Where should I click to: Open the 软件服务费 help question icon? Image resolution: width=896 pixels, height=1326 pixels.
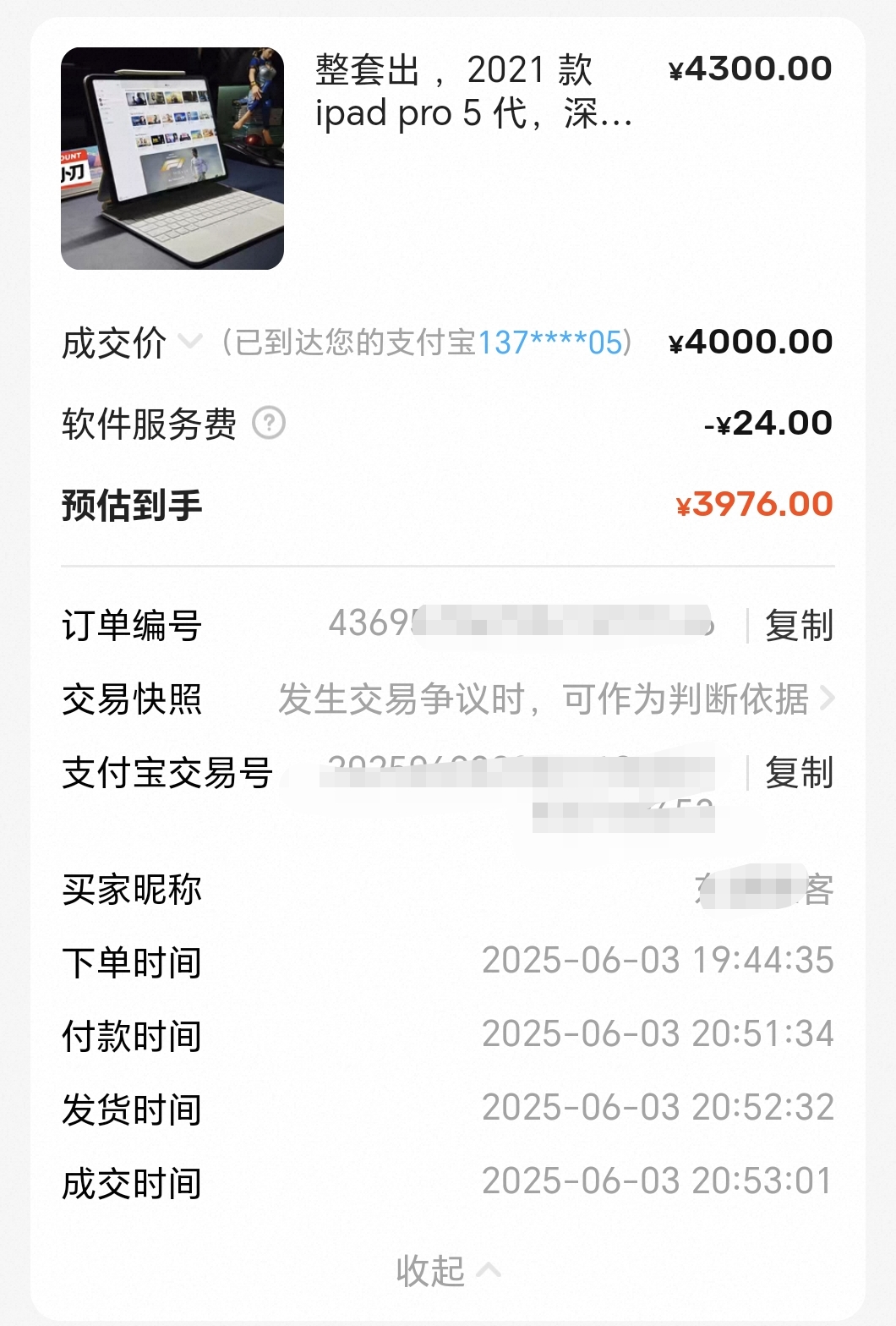[269, 423]
